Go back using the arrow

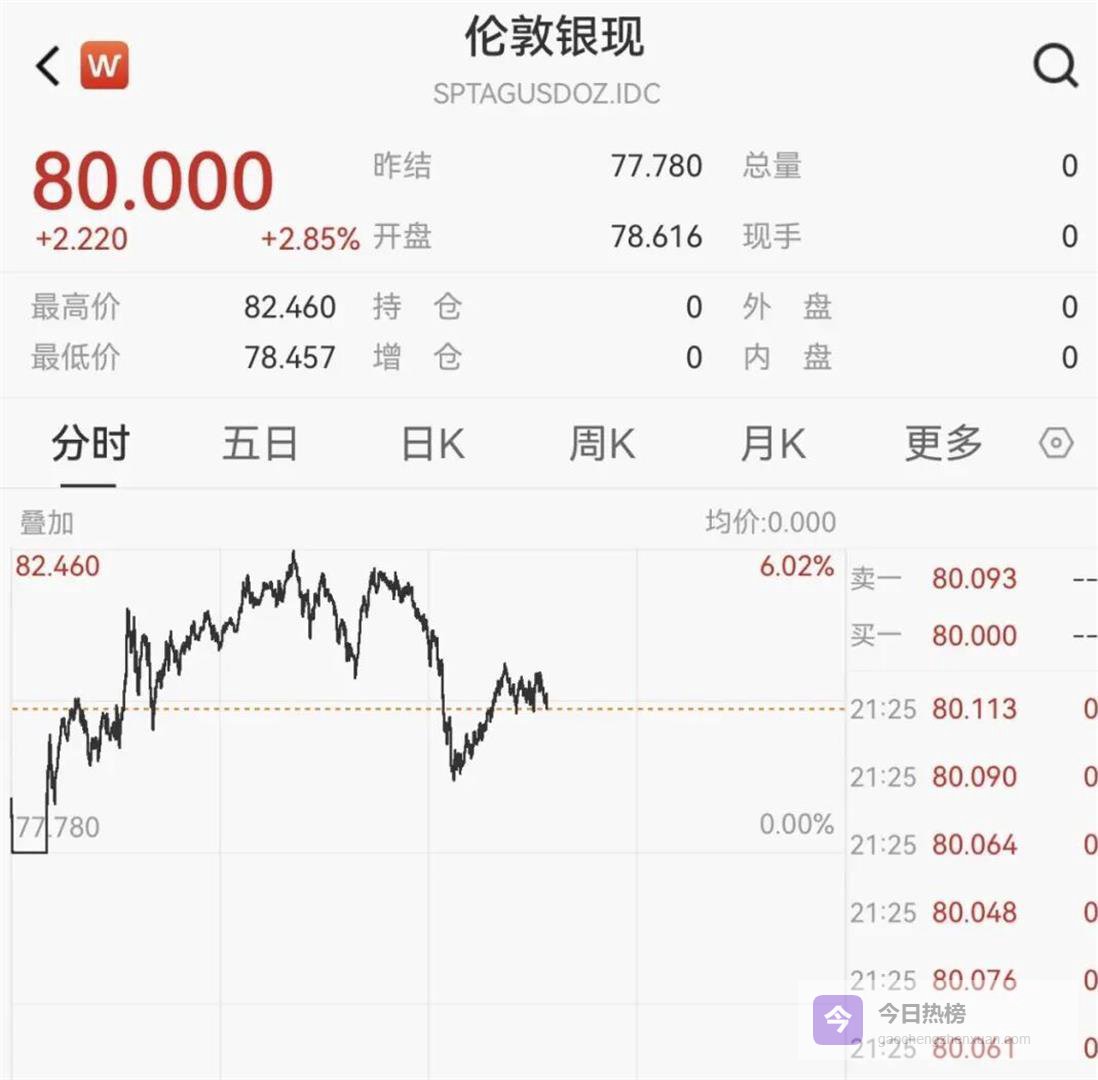pos(48,67)
